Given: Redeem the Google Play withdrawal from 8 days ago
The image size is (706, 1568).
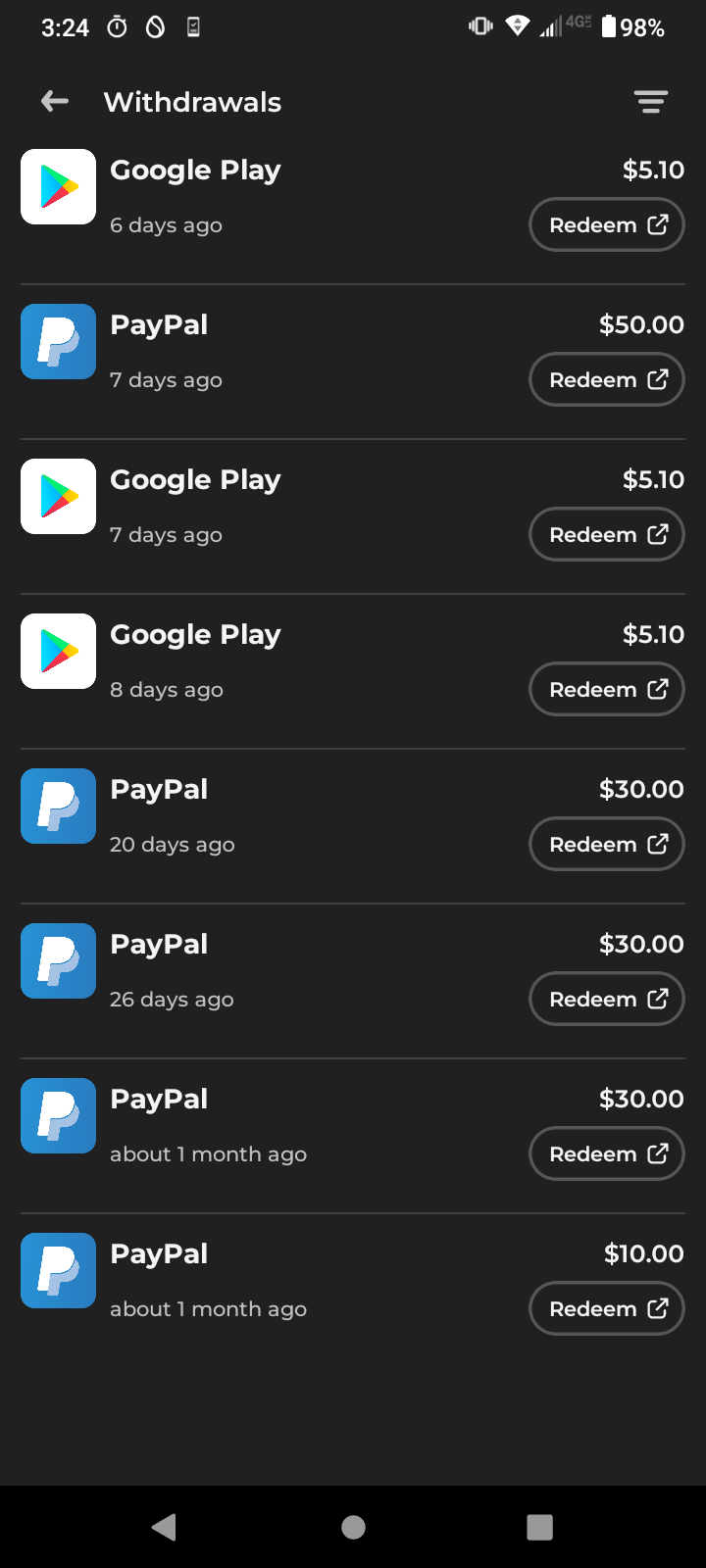Looking at the screenshot, I should tap(606, 690).
